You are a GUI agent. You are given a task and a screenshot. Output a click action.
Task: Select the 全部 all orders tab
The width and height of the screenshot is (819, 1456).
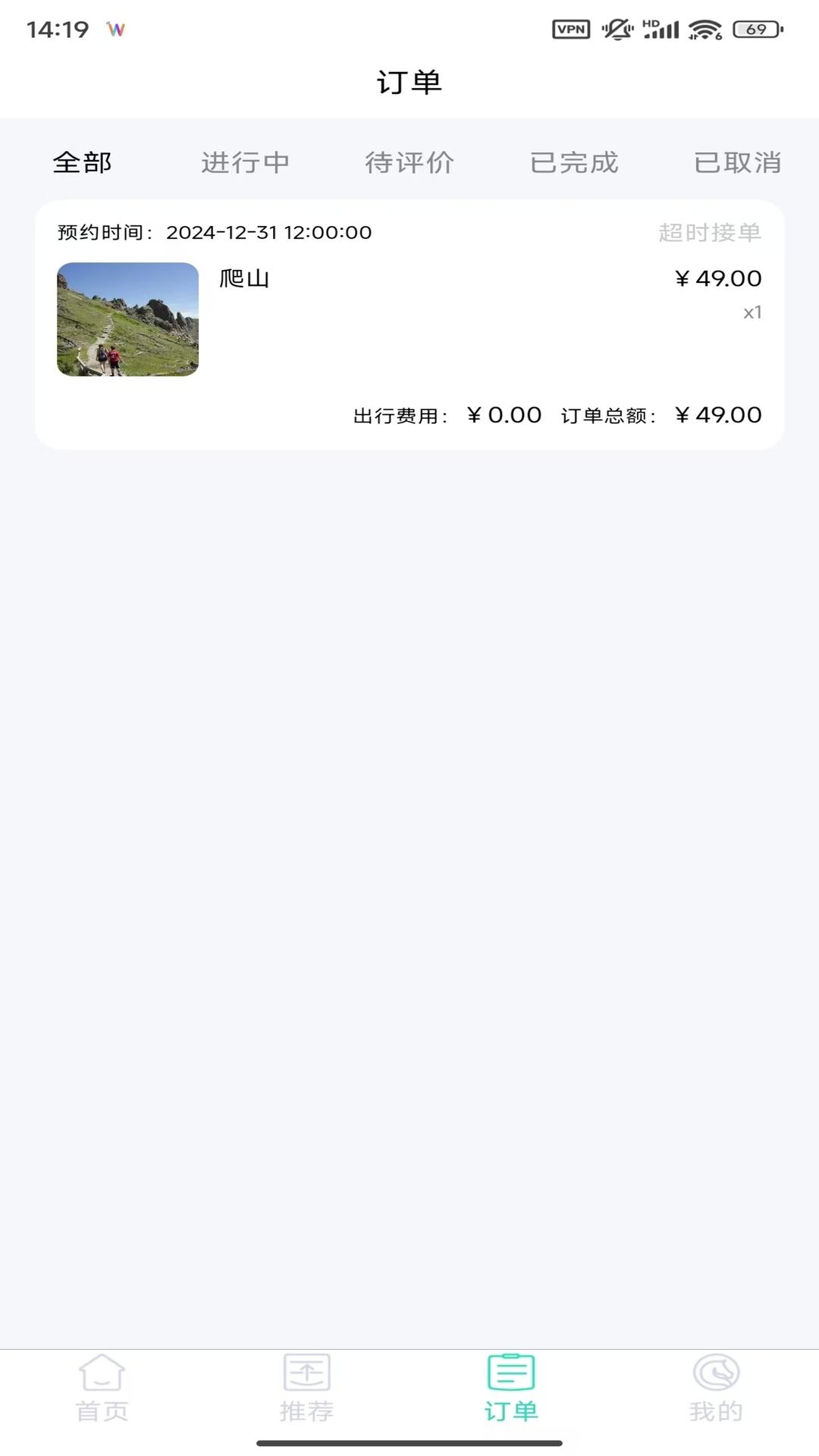click(81, 162)
